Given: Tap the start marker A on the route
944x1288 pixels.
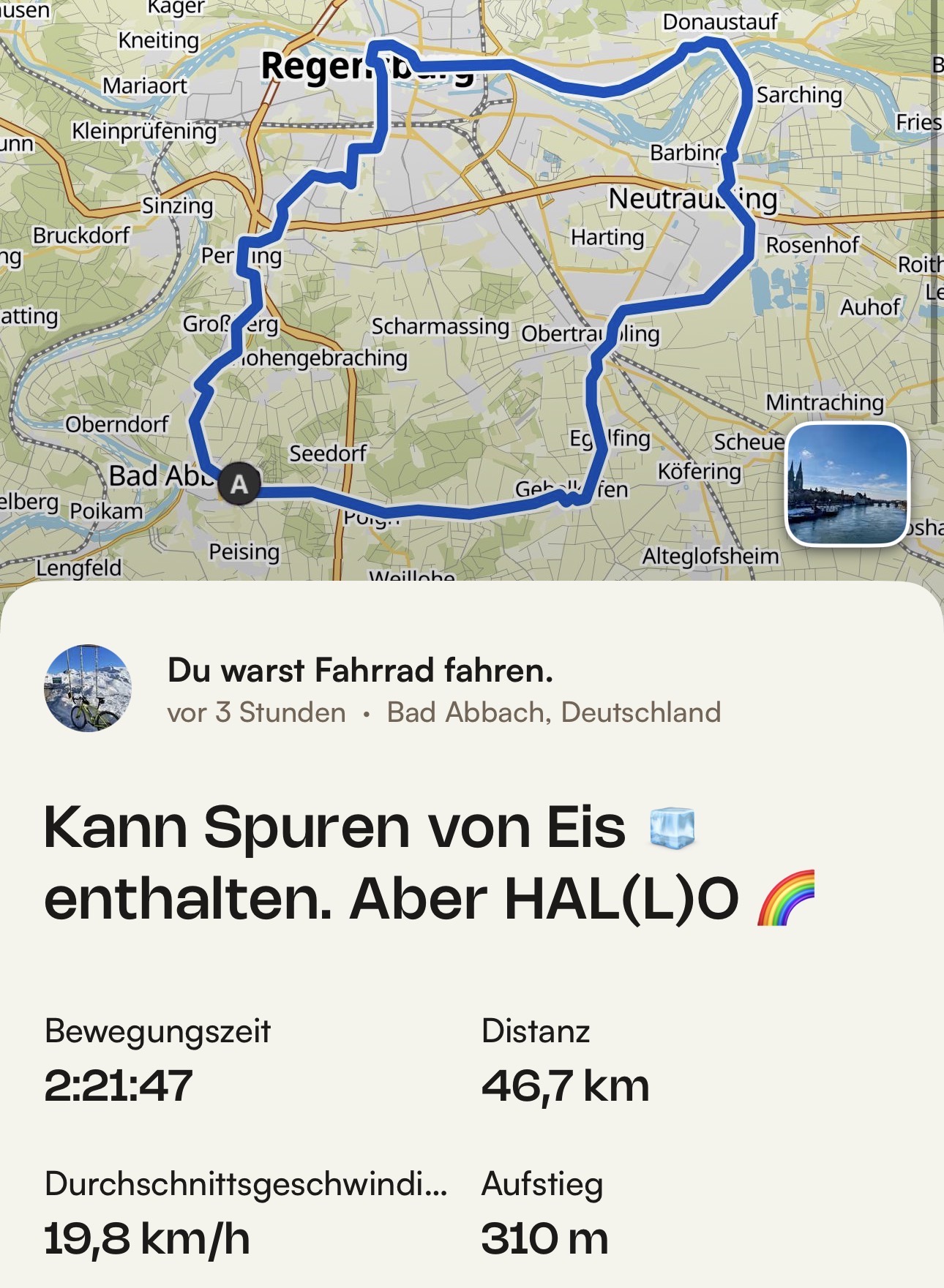Looking at the screenshot, I should point(239,484).
